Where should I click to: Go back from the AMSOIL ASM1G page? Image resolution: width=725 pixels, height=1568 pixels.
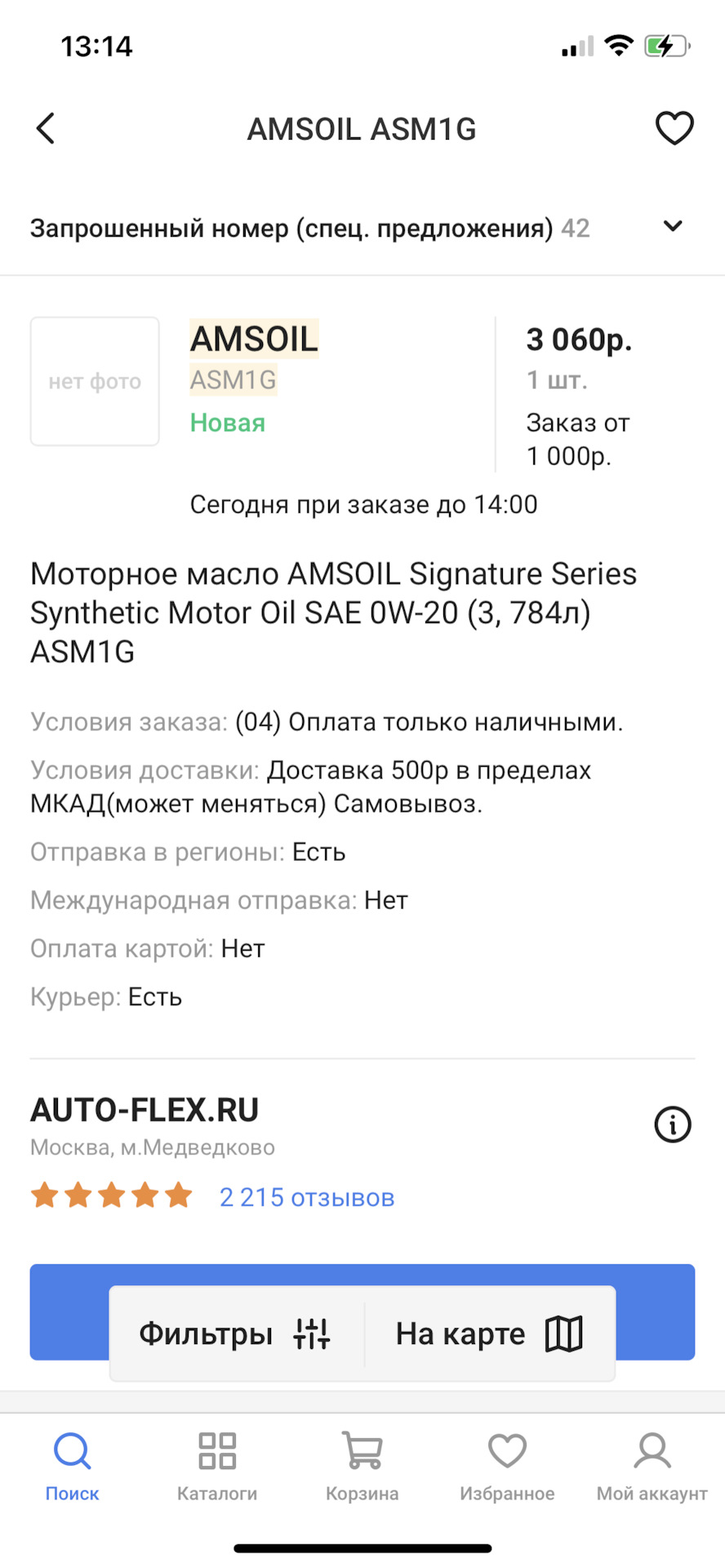pos(47,128)
